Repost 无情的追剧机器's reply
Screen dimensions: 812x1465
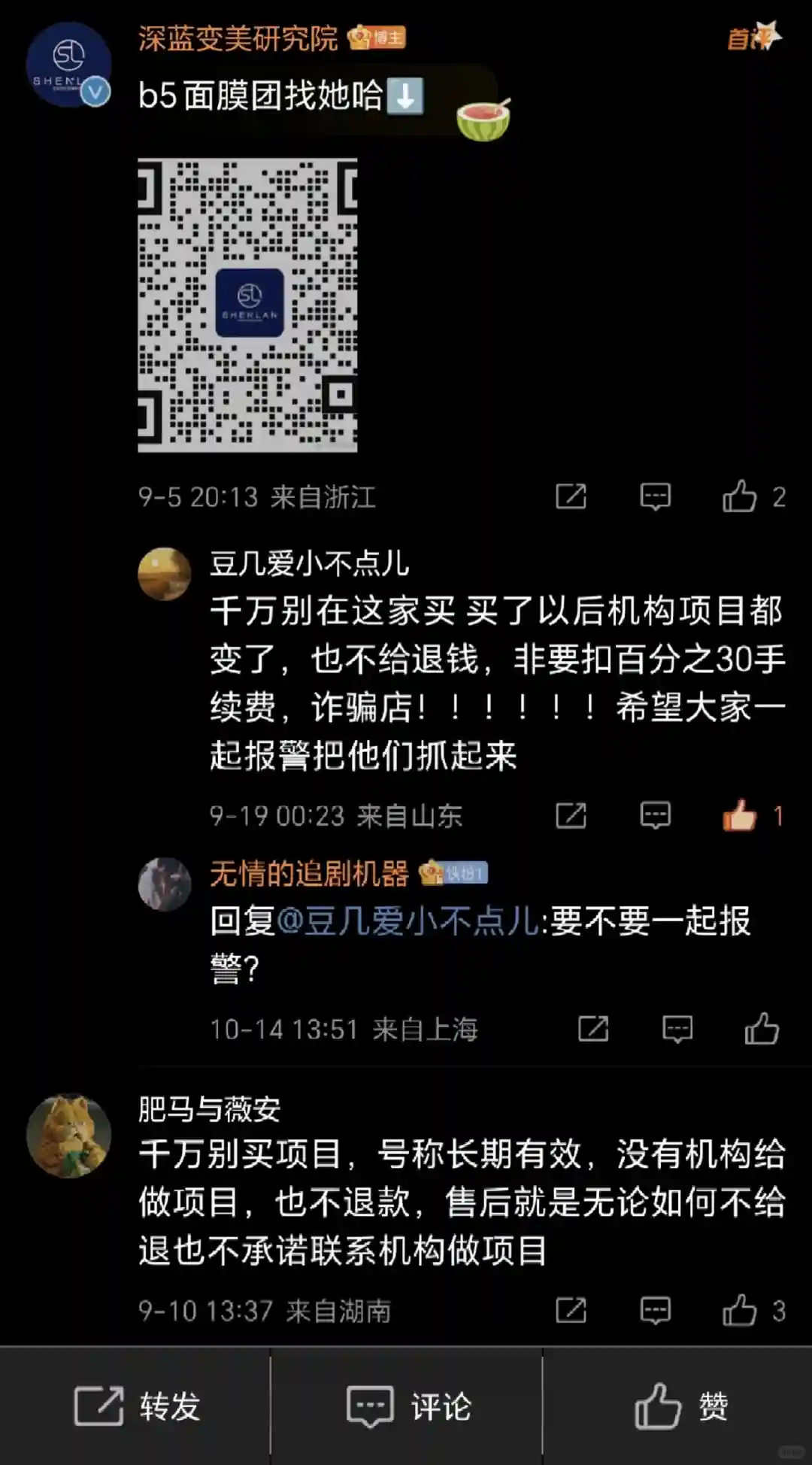593,1029
